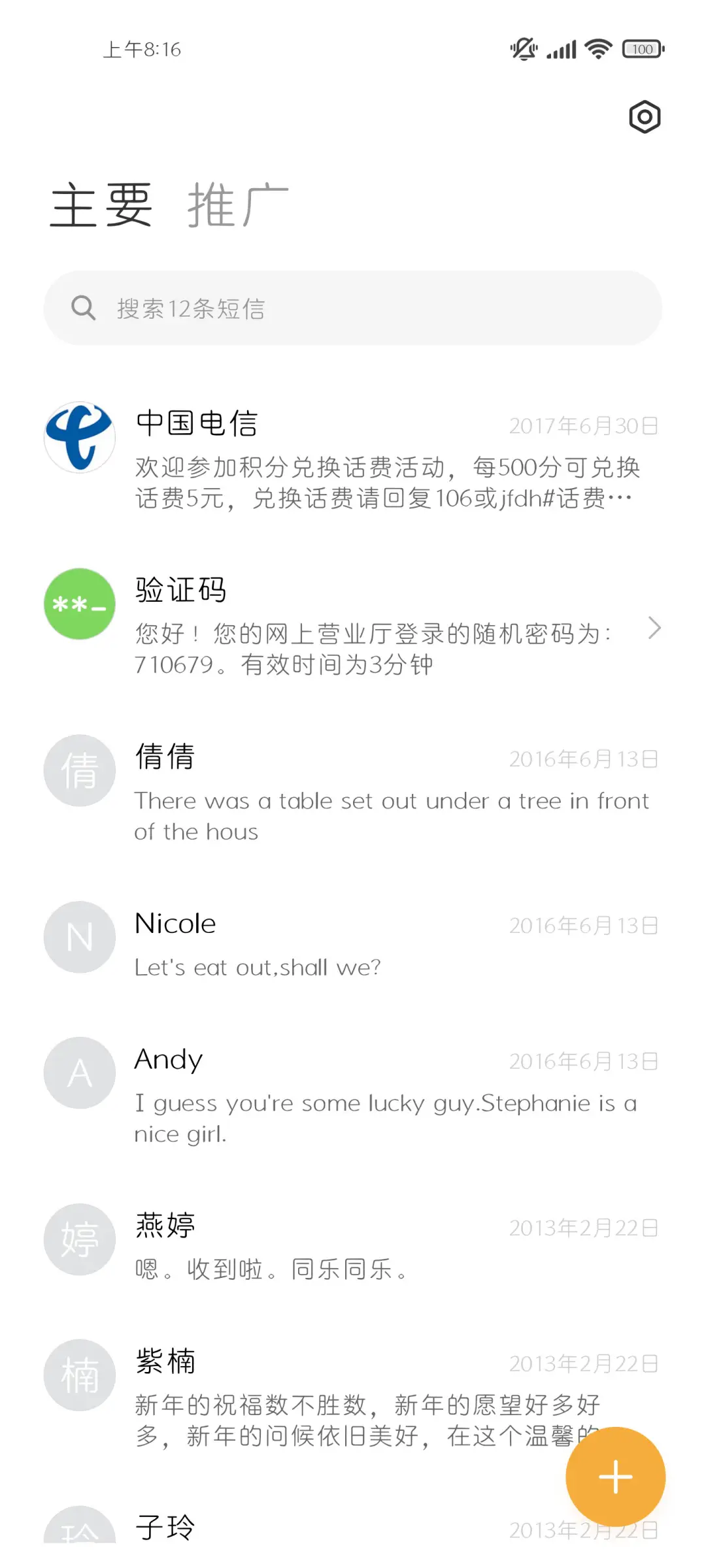Tap the battery indicator in status bar

pos(642,48)
